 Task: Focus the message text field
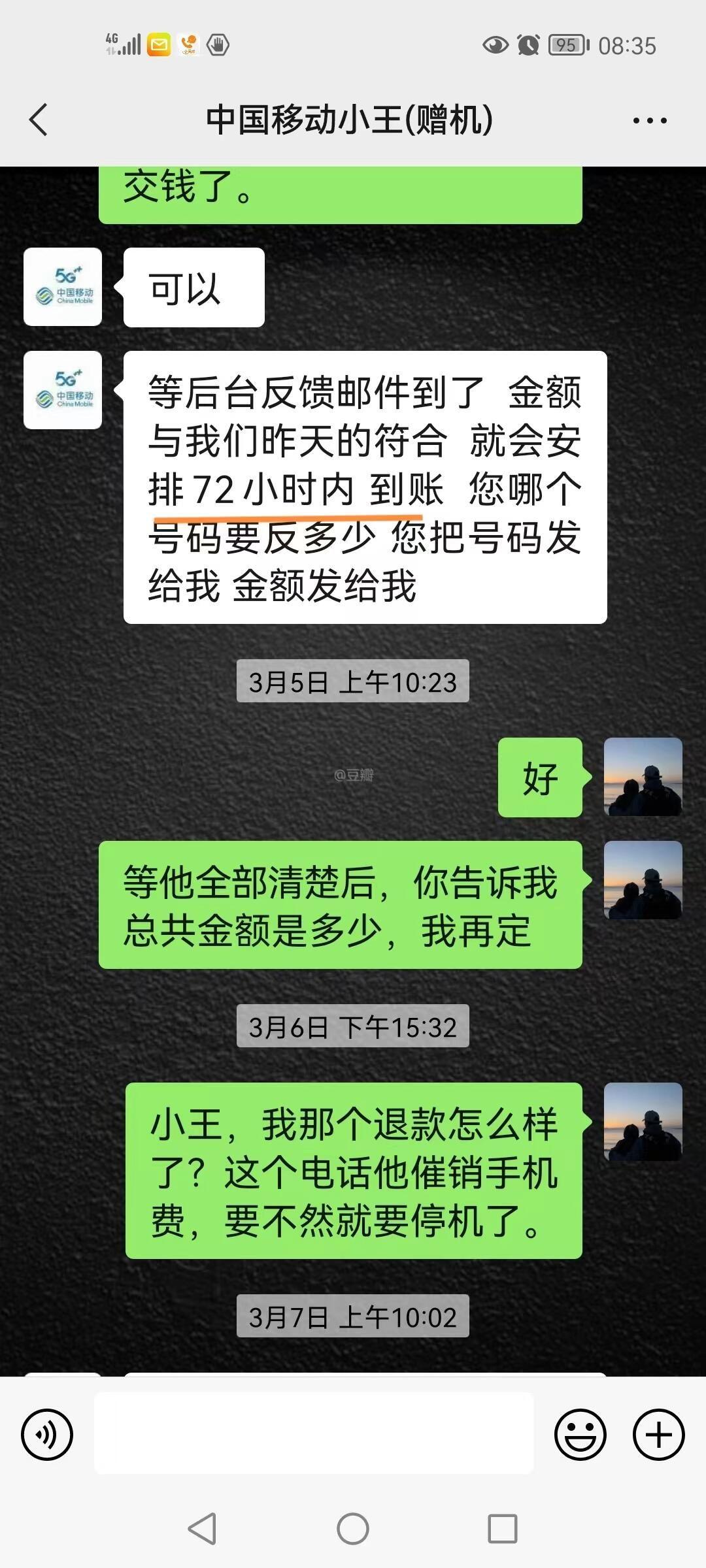click(314, 1432)
